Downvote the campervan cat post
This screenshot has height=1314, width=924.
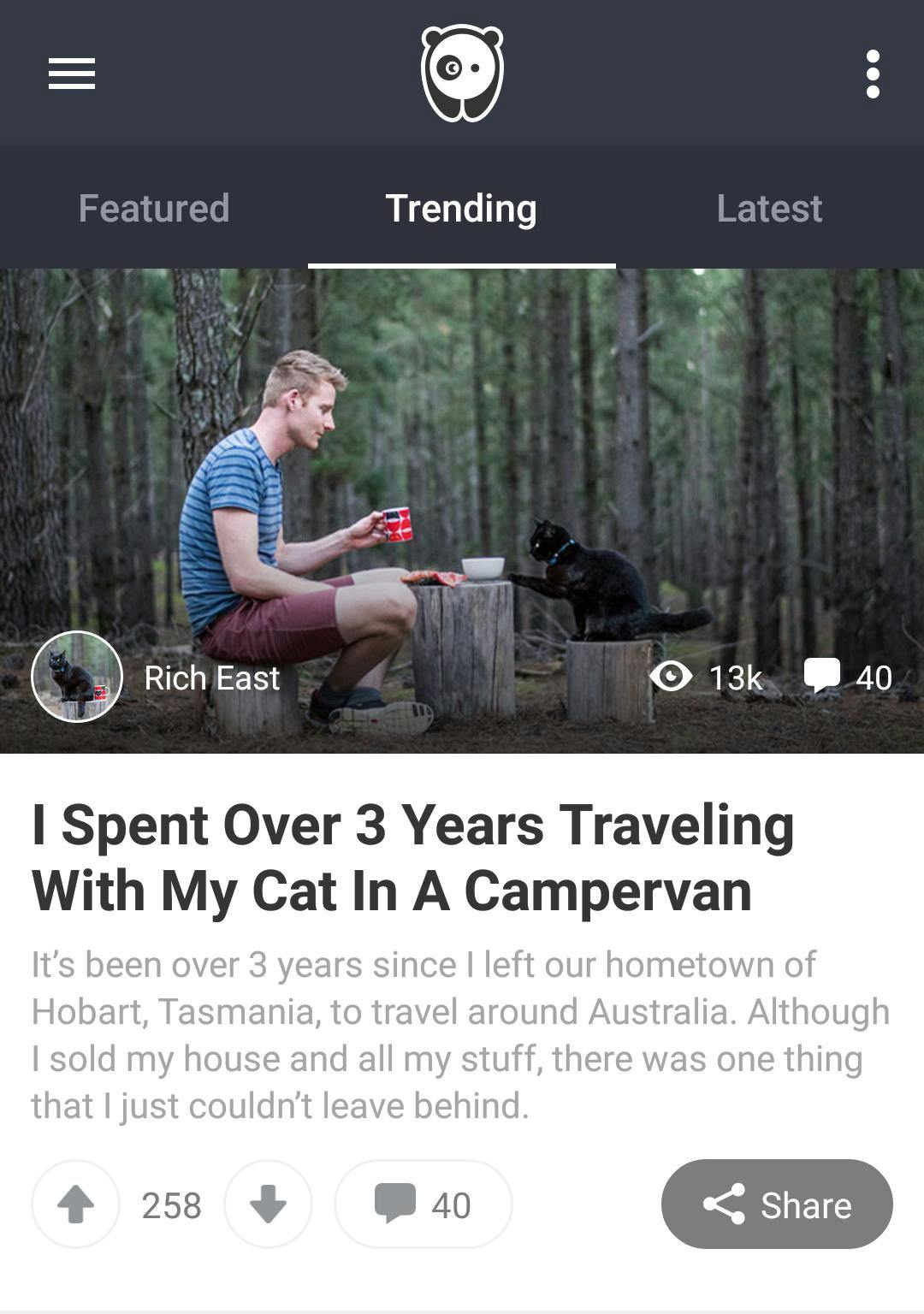268,1204
